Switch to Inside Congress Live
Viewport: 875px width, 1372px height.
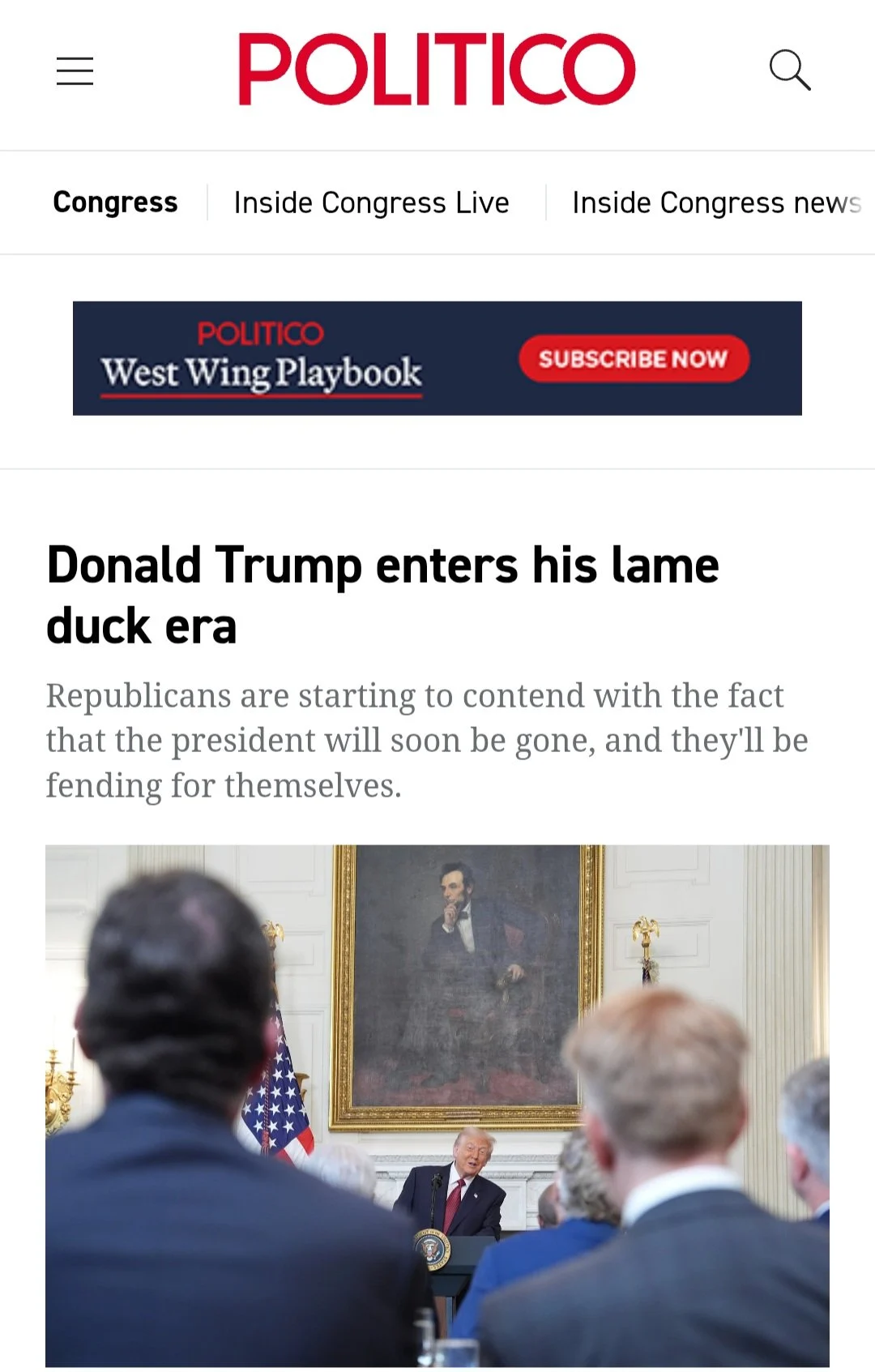372,203
